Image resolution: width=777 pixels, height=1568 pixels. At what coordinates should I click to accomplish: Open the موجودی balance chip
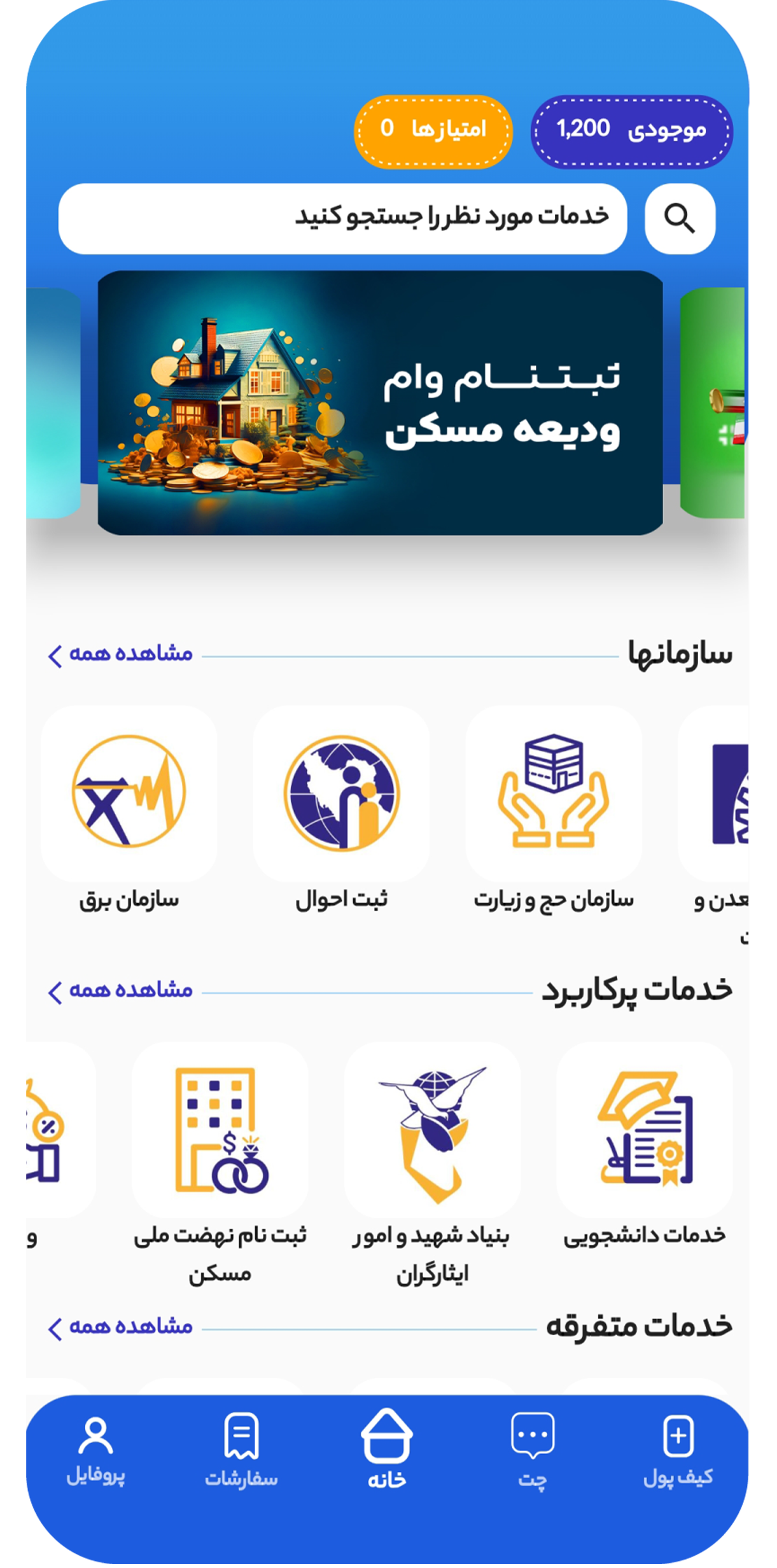[631, 132]
